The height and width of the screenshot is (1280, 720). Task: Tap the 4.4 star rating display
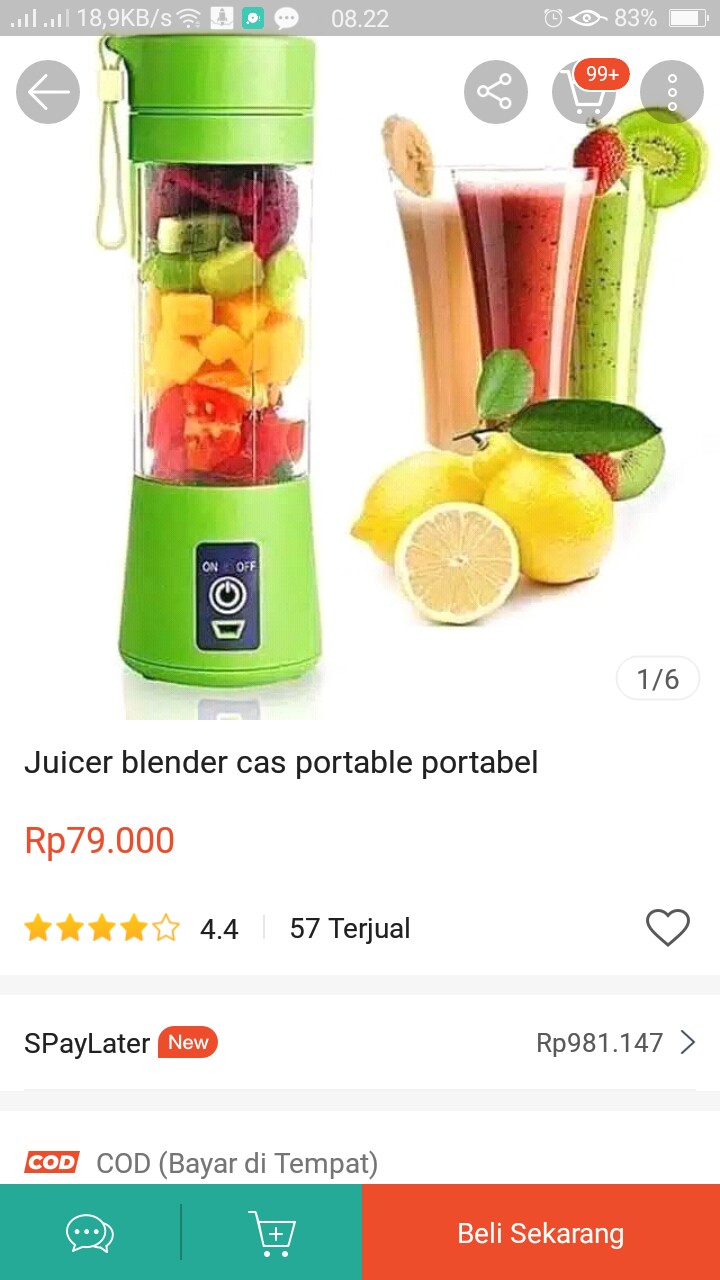coord(219,928)
